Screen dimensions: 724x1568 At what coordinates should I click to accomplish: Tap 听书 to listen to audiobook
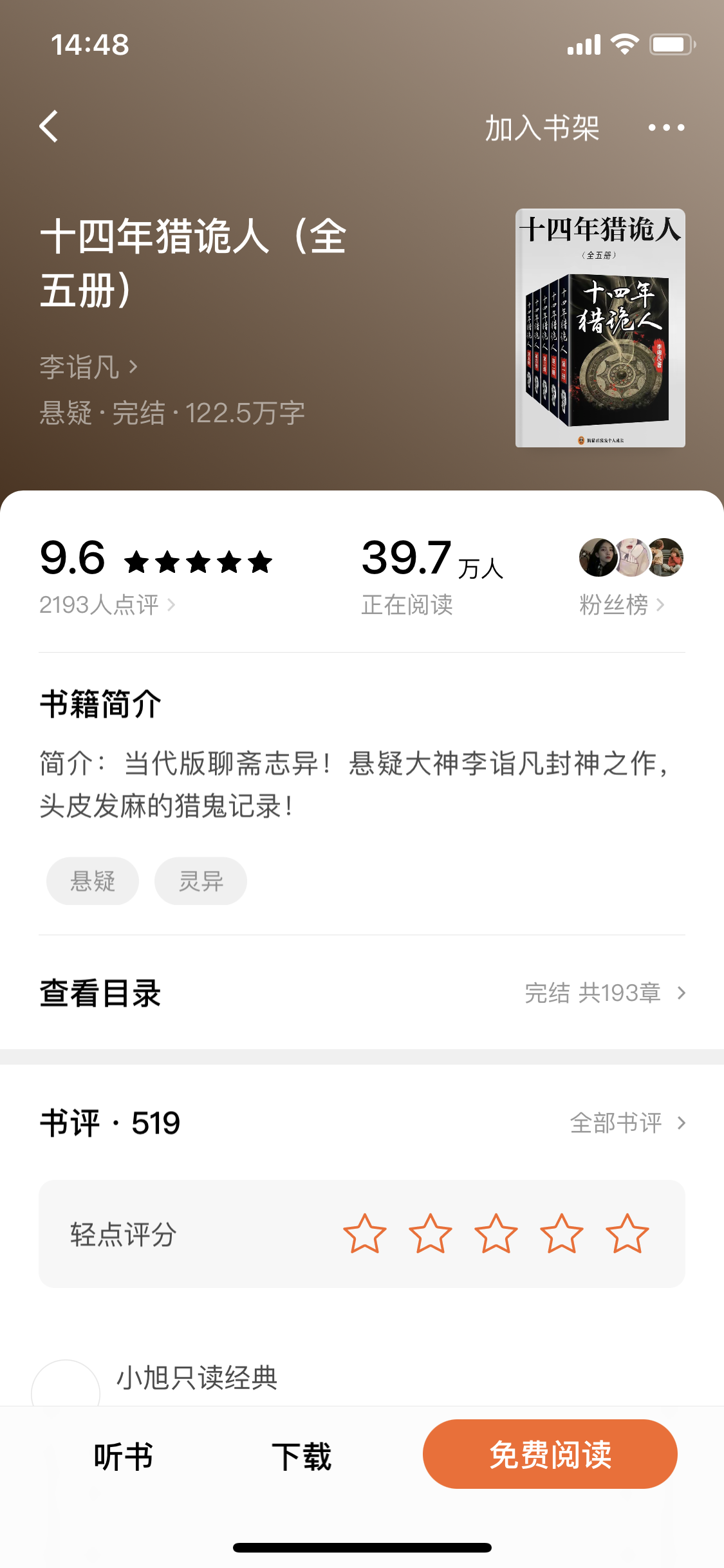tap(123, 1456)
